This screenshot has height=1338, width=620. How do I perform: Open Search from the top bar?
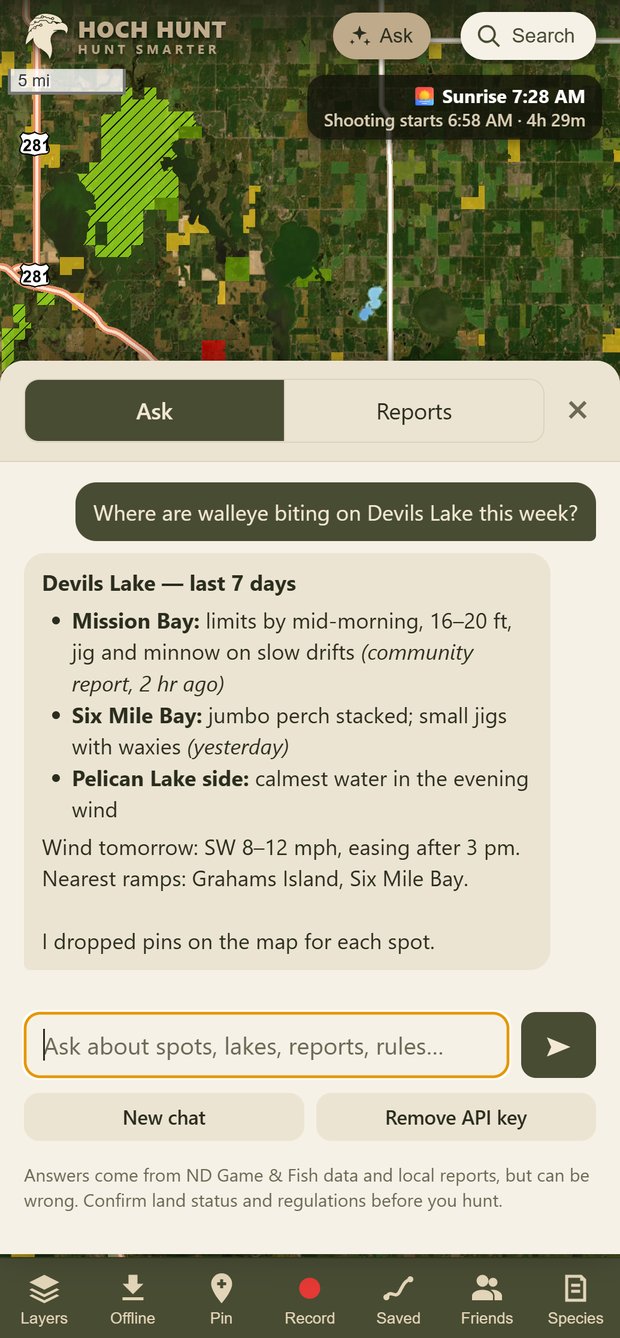[527, 36]
